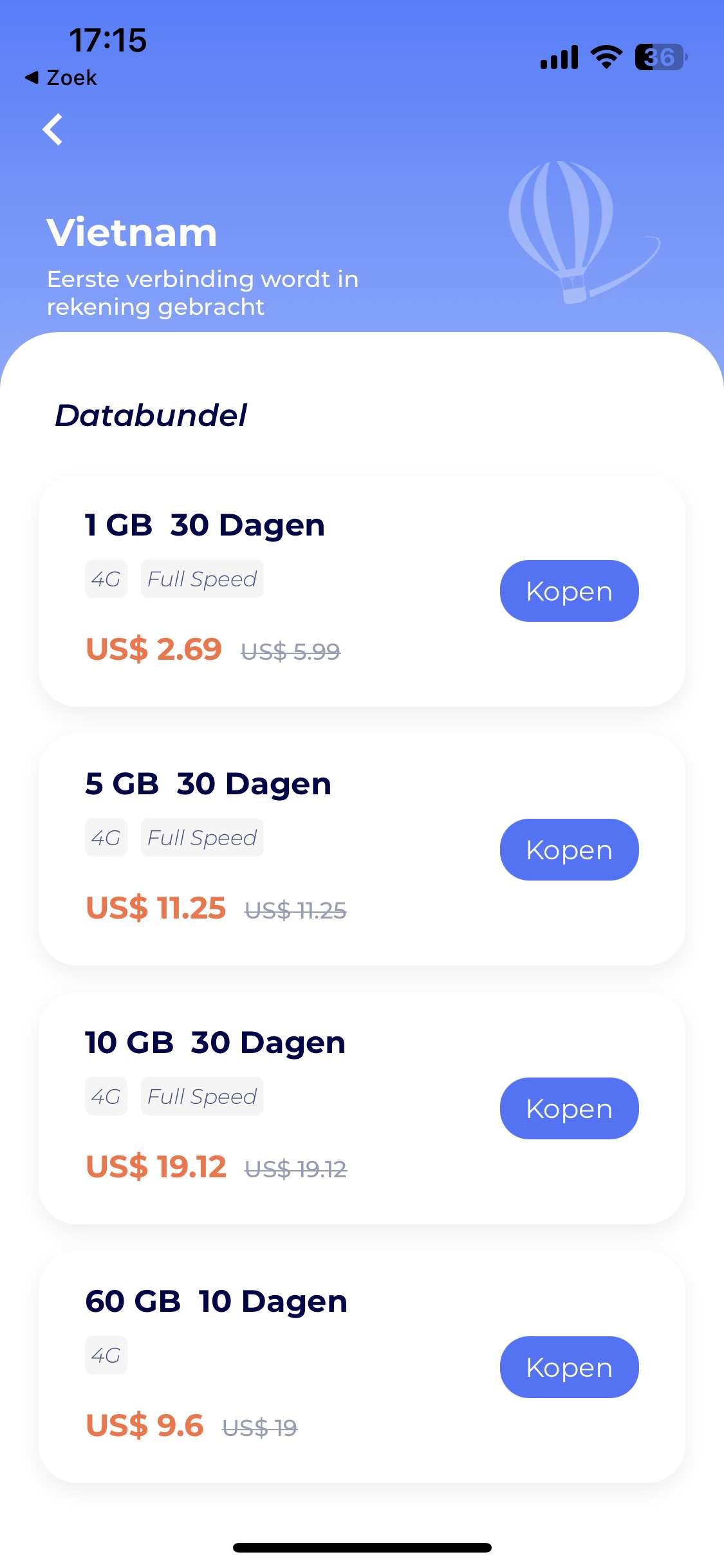Image resolution: width=724 pixels, height=1568 pixels.
Task: Select Kopen for 10 GB 30 Dagen
Action: click(x=569, y=1108)
